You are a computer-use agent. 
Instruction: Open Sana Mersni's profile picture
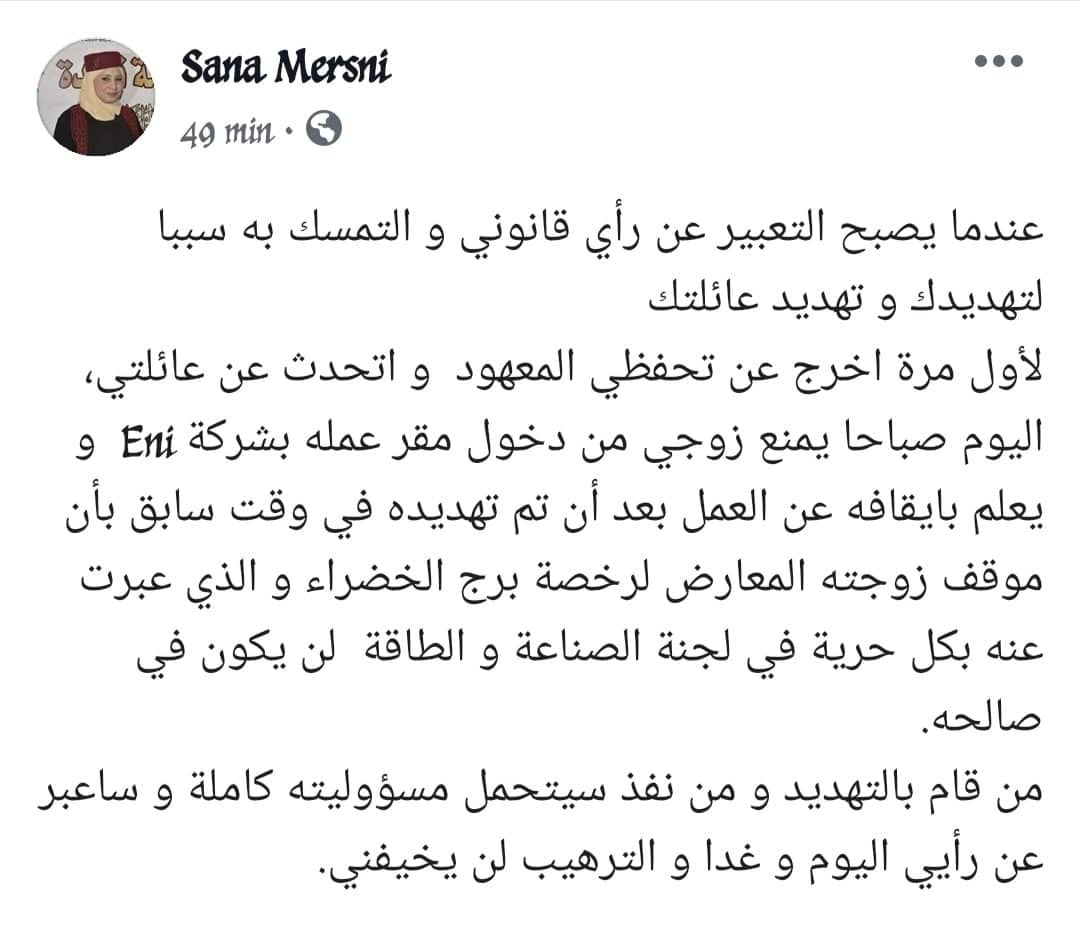[x=96, y=96]
